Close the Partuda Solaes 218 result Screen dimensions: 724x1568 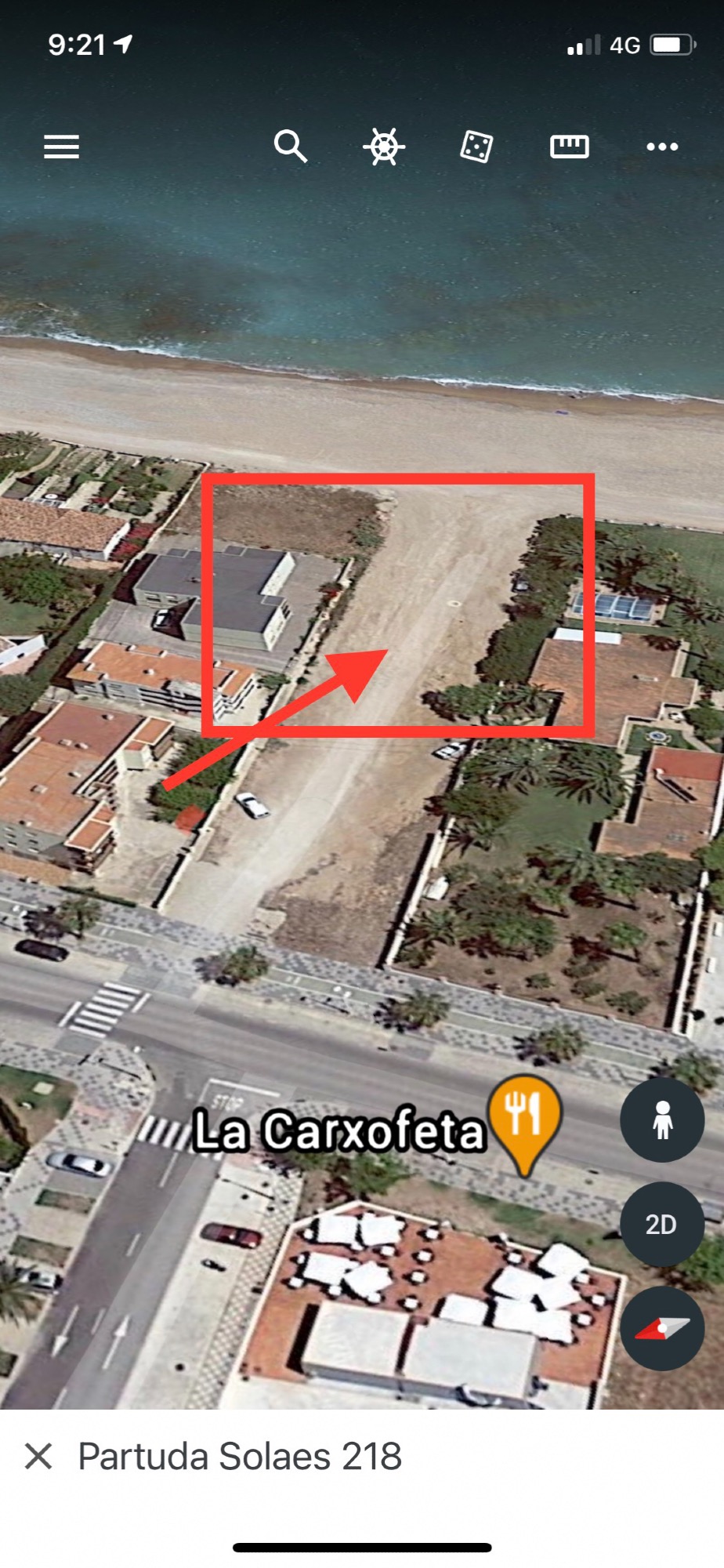click(x=38, y=1456)
